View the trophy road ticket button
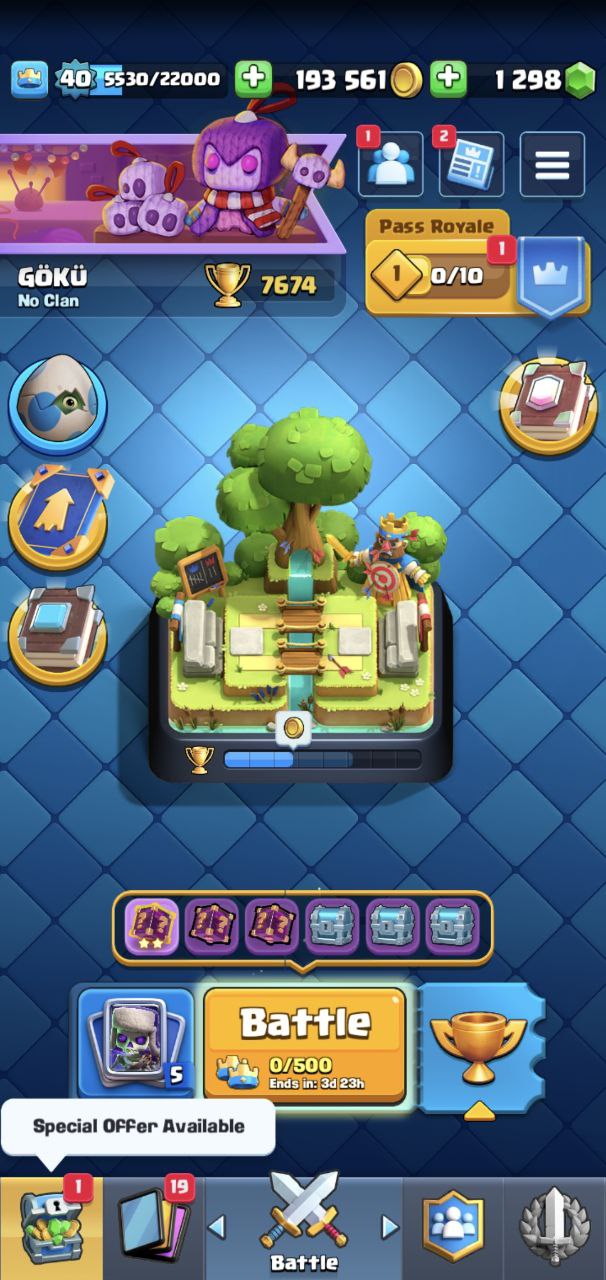The height and width of the screenshot is (1280, 606). [x=478, y=1045]
